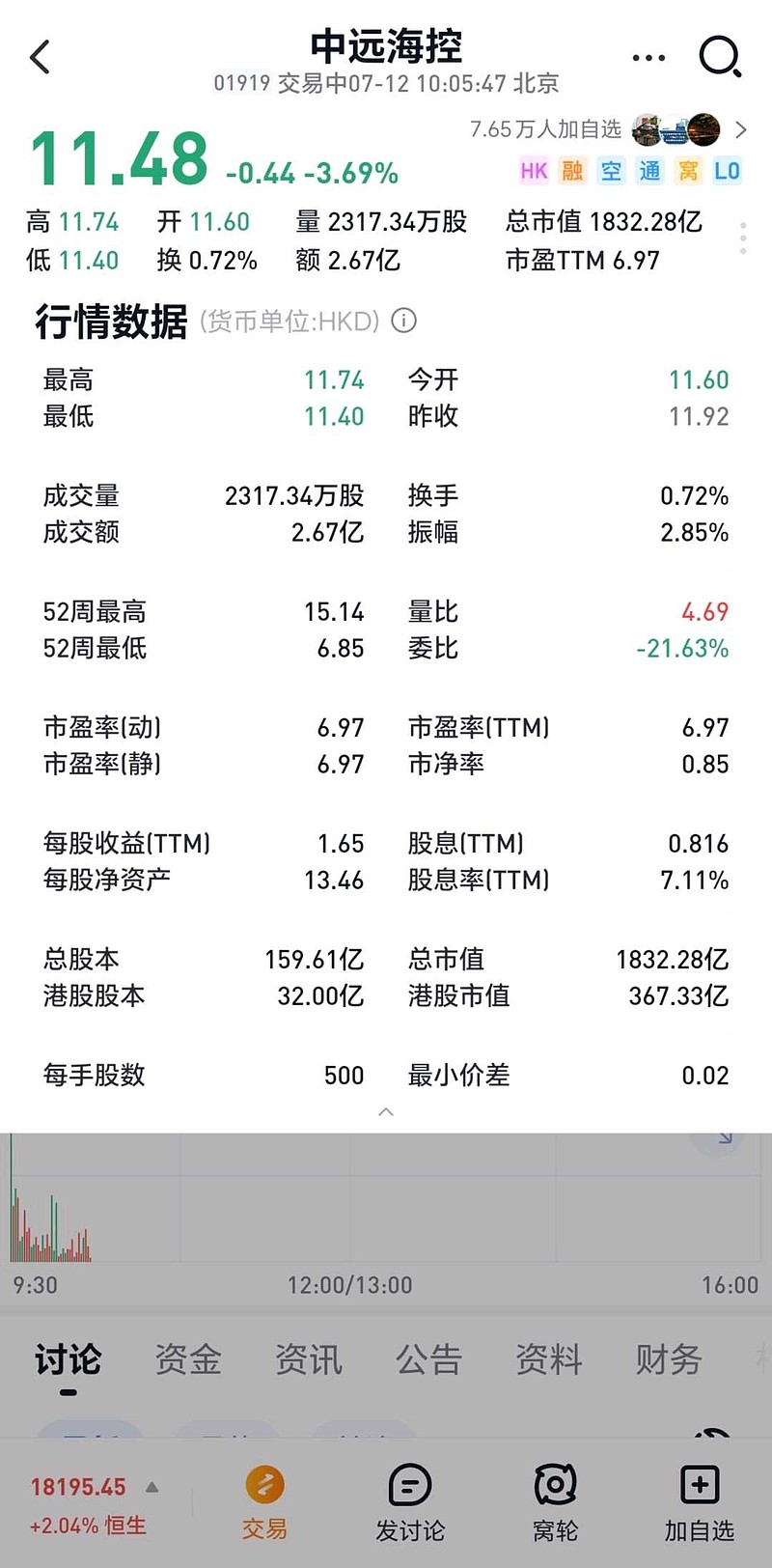The height and width of the screenshot is (1568, 772).
Task: Tap the 交易 trade button
Action: [x=264, y=1502]
